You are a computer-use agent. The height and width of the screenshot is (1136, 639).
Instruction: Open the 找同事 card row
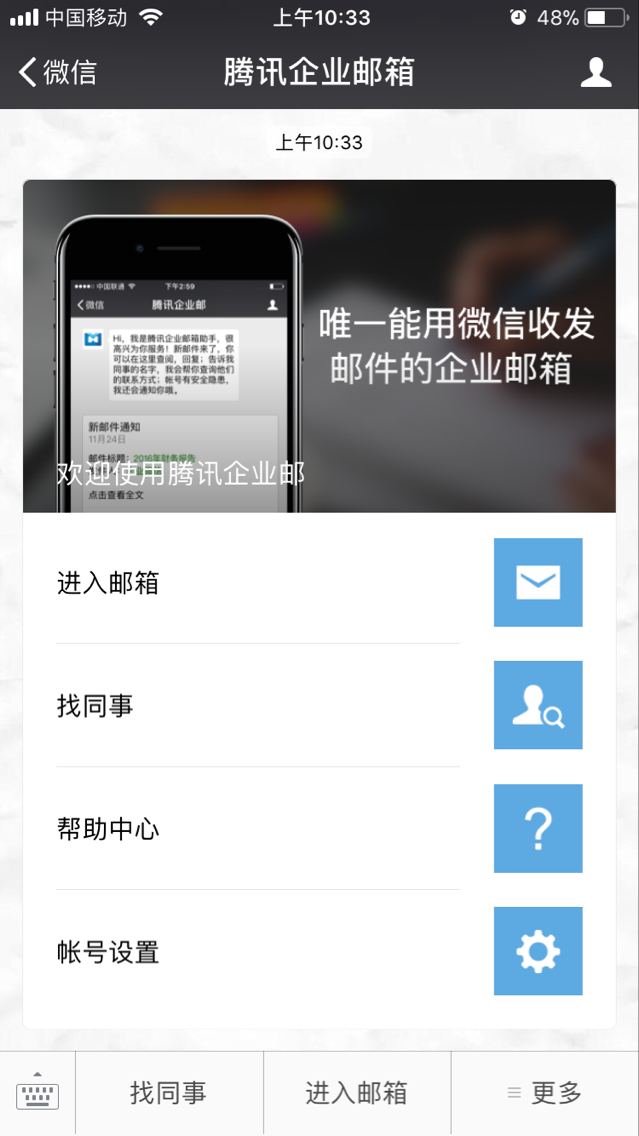click(319, 706)
